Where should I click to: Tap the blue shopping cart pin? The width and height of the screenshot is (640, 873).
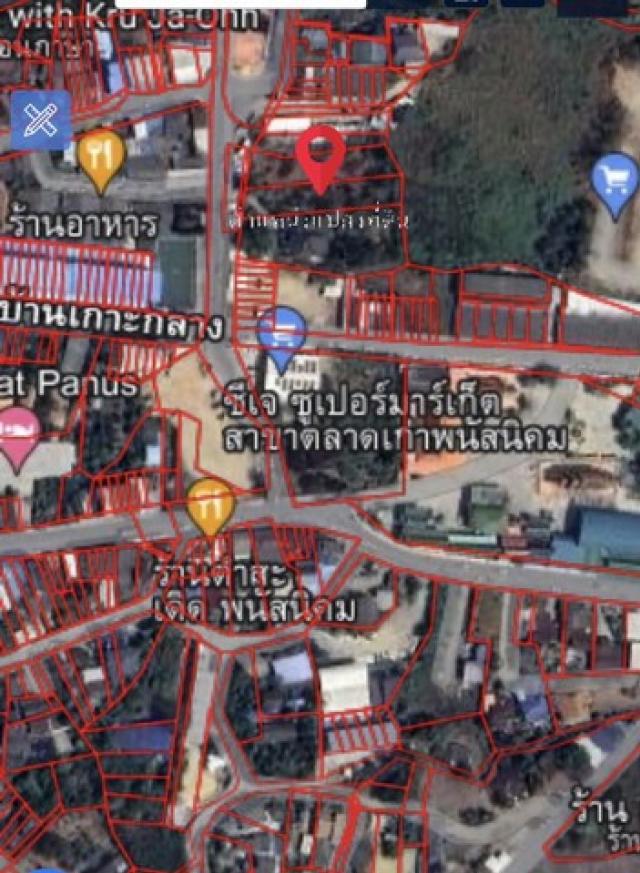615,182
